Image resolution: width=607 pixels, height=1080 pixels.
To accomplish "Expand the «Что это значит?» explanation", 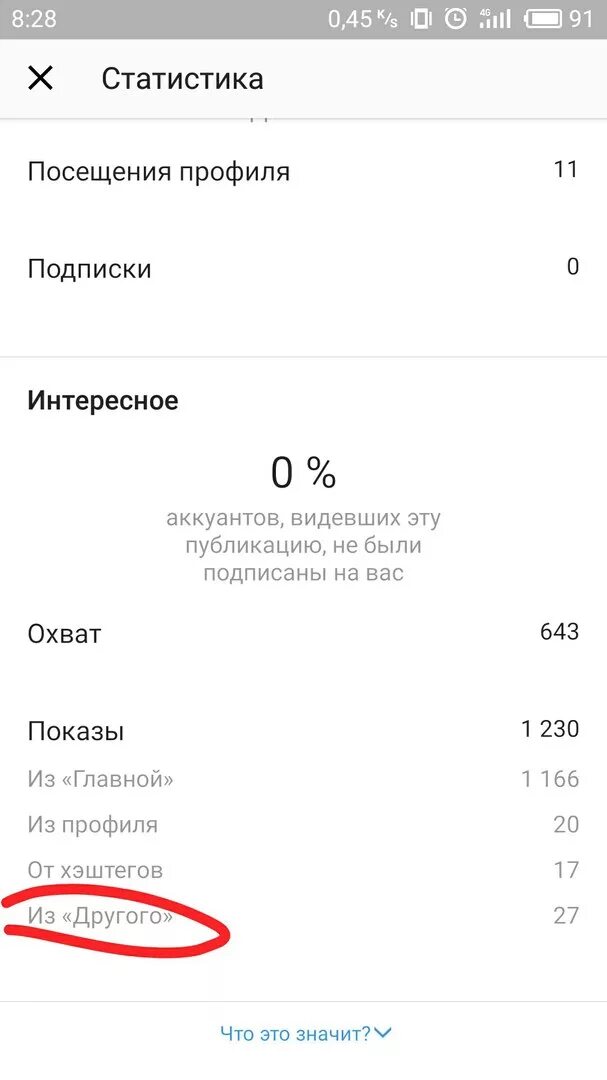I will [x=305, y=1033].
